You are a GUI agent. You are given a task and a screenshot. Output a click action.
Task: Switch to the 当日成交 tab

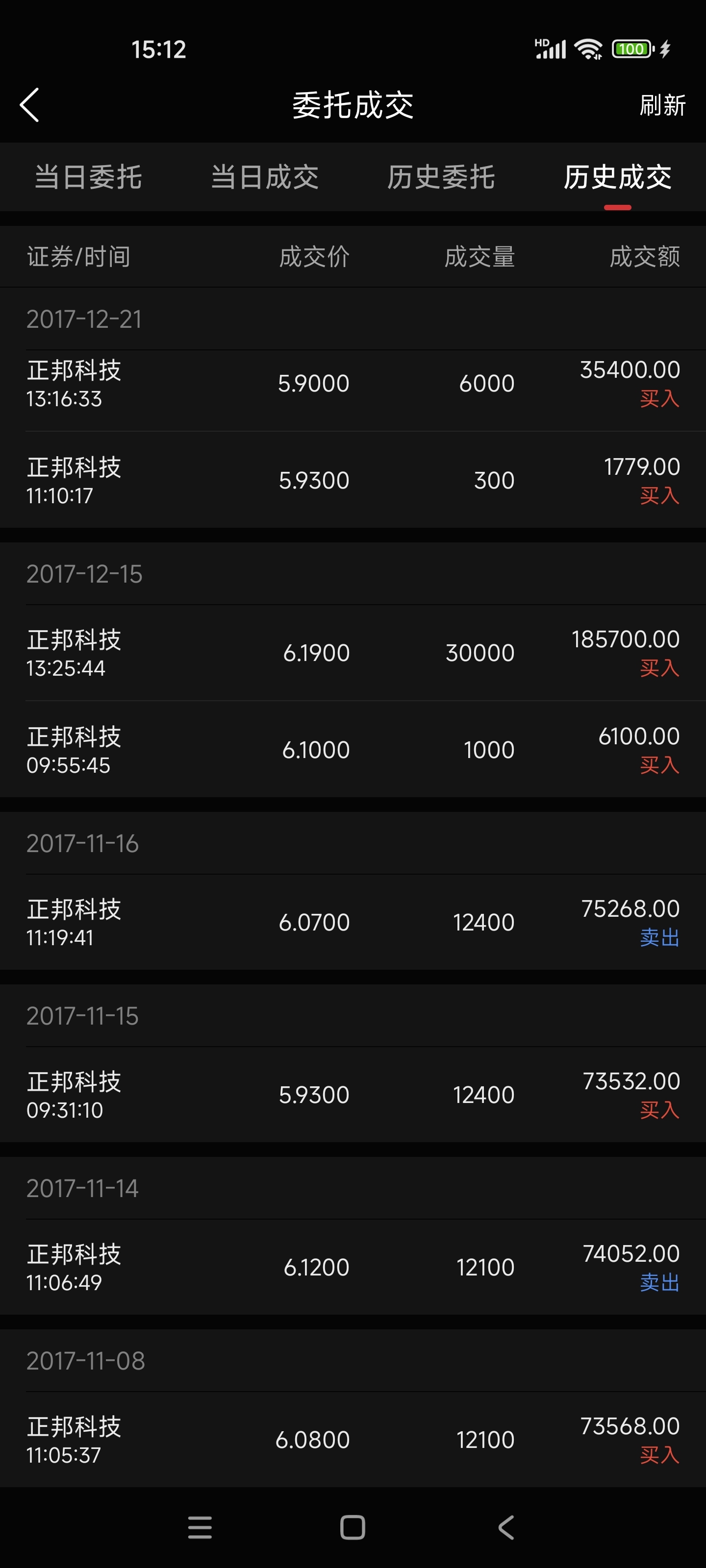click(264, 177)
